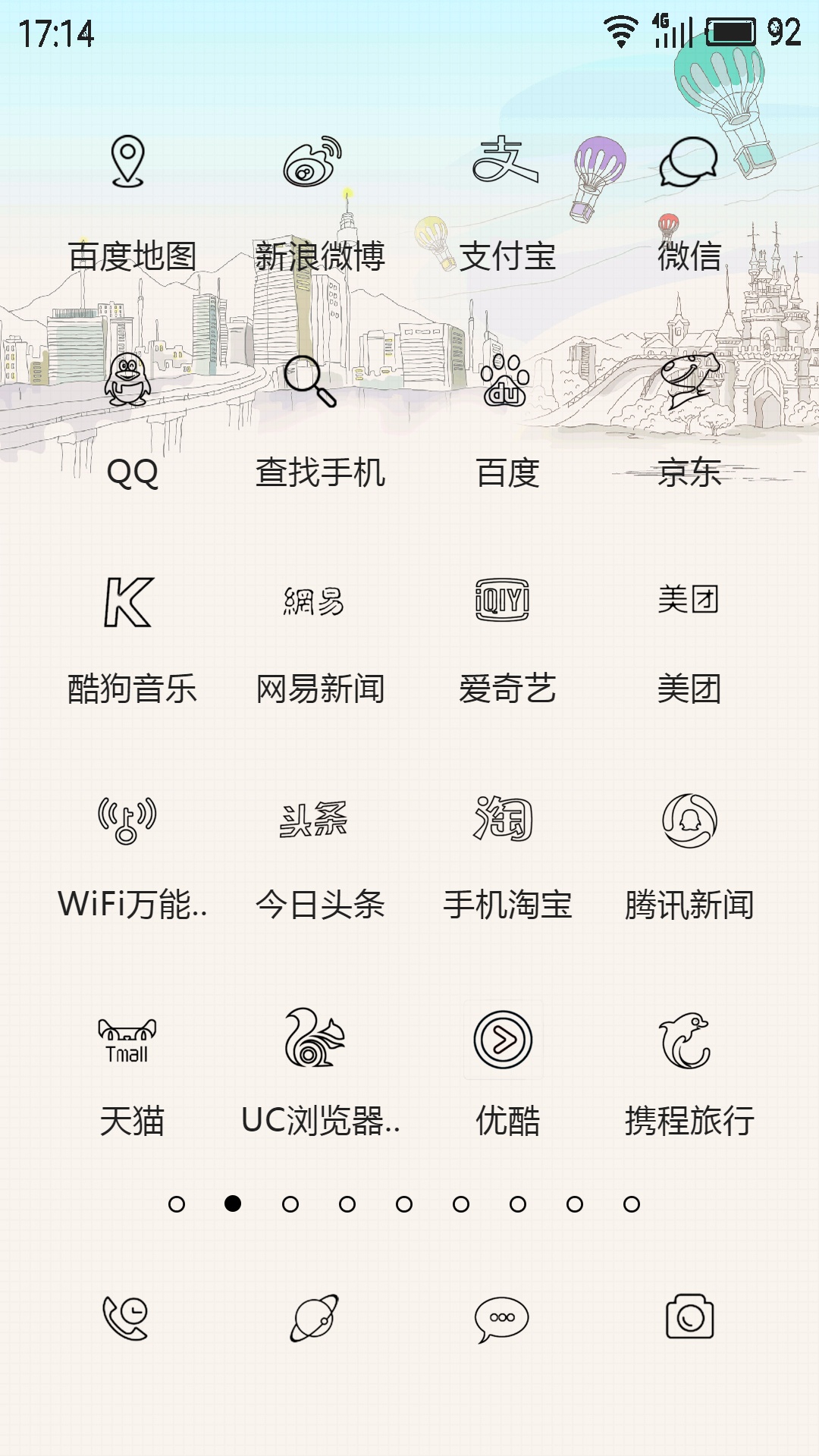Open 京东 shopping app
This screenshot has height=1456, width=819.
689,381
